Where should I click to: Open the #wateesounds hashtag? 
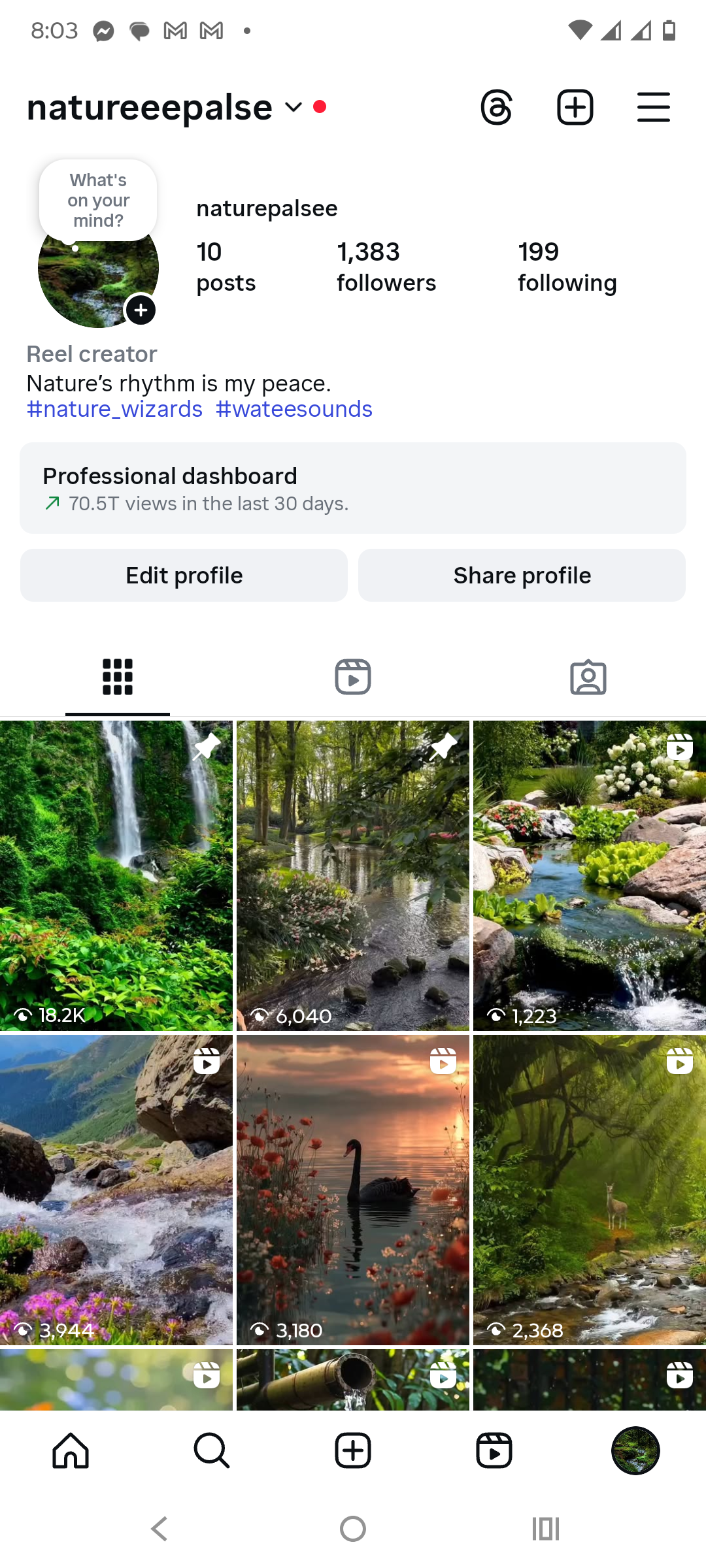[294, 409]
